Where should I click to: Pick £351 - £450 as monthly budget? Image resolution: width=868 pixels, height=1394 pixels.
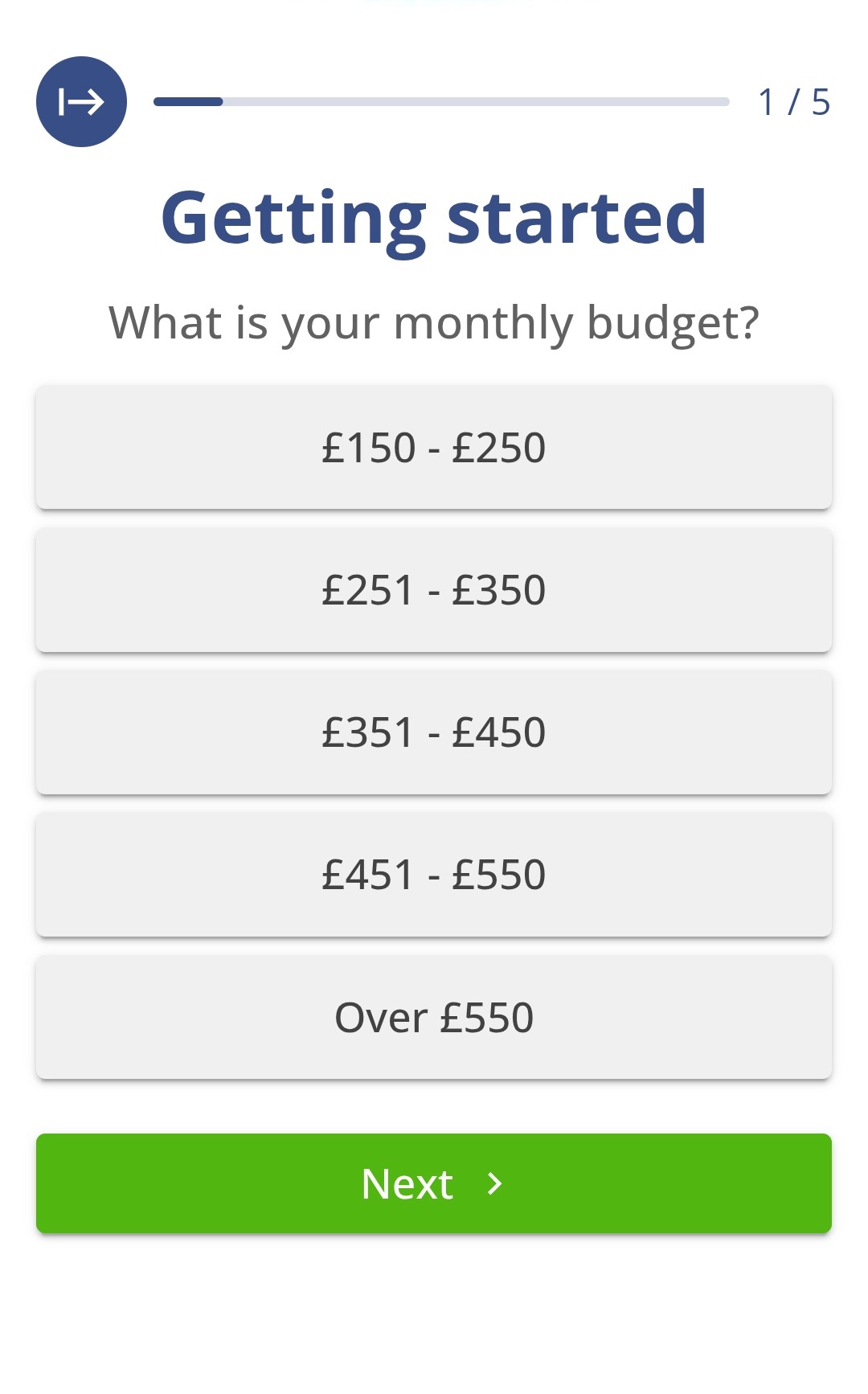(434, 732)
